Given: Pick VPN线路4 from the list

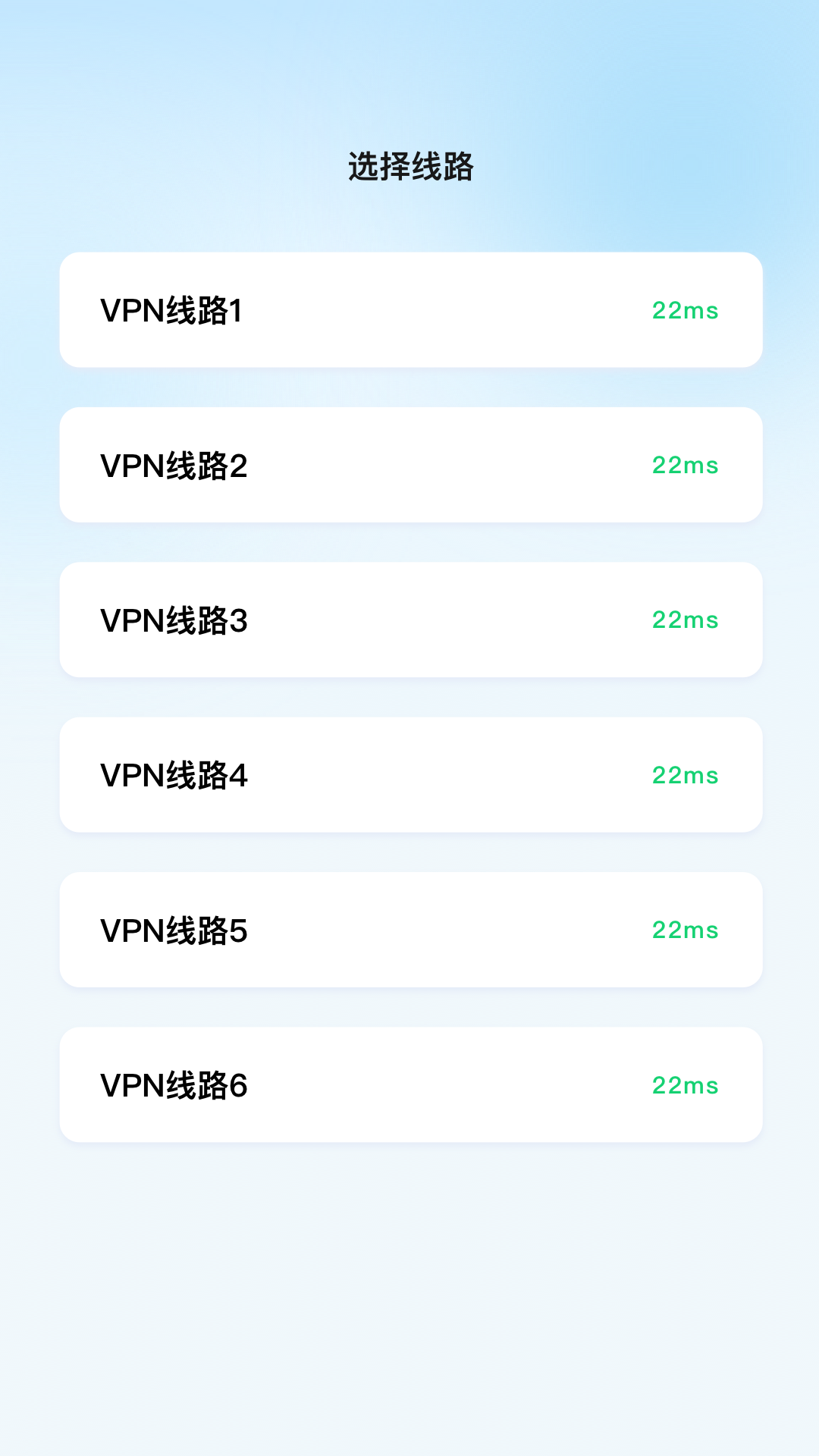Looking at the screenshot, I should coord(410,775).
